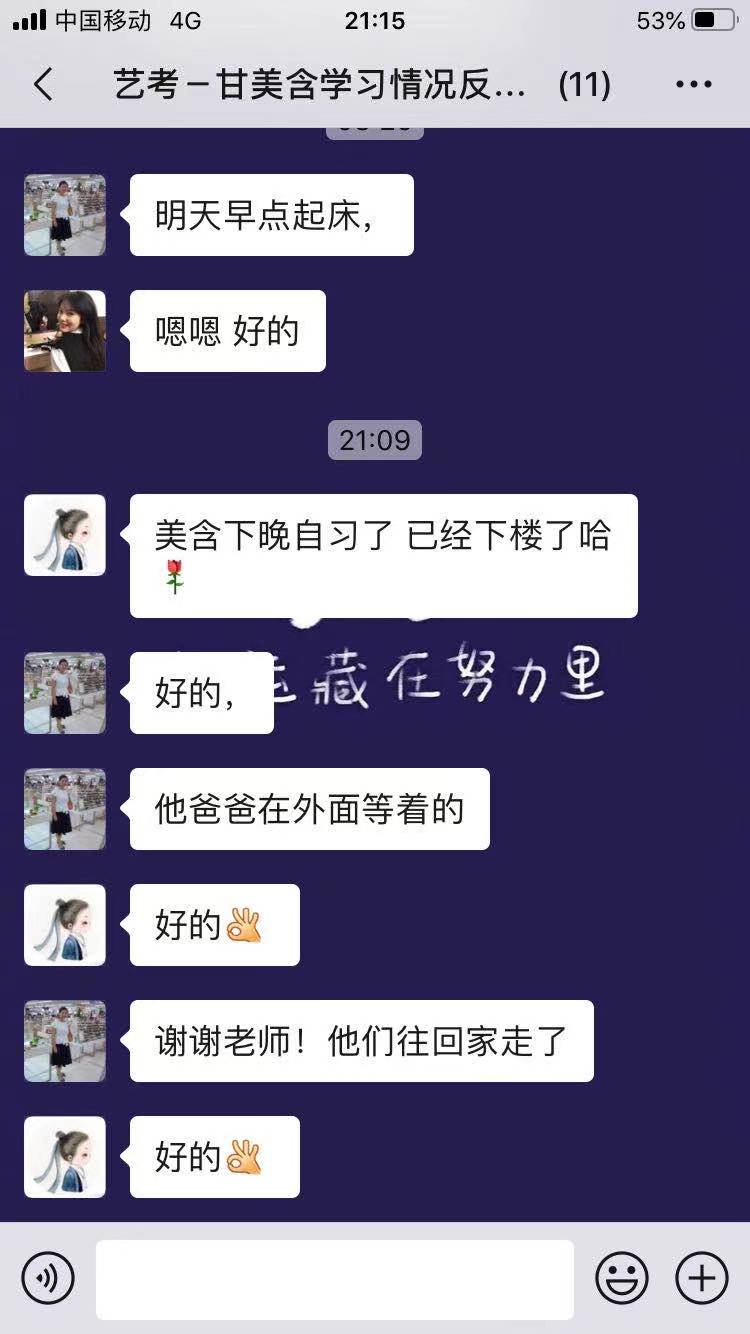Open avatar of sender of 嗯嗯 好的

coord(65,331)
